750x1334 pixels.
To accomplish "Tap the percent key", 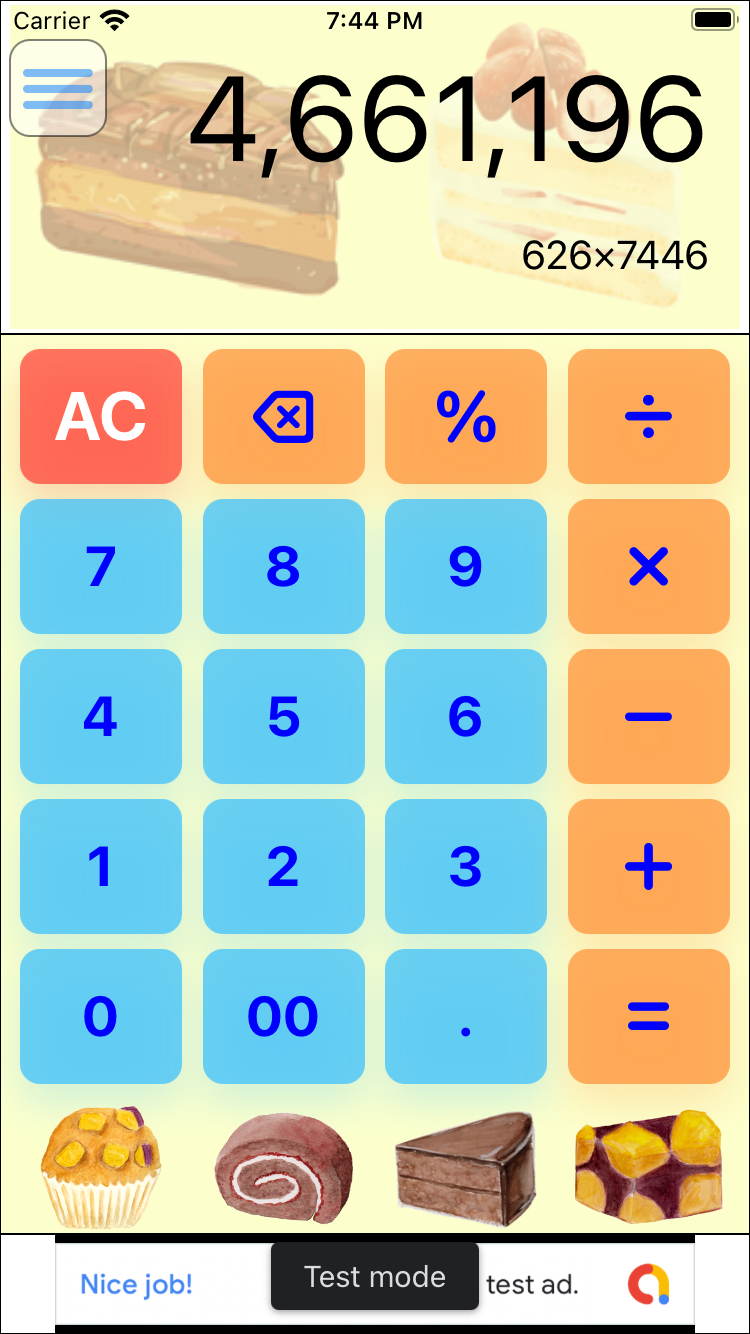I will click(466, 416).
